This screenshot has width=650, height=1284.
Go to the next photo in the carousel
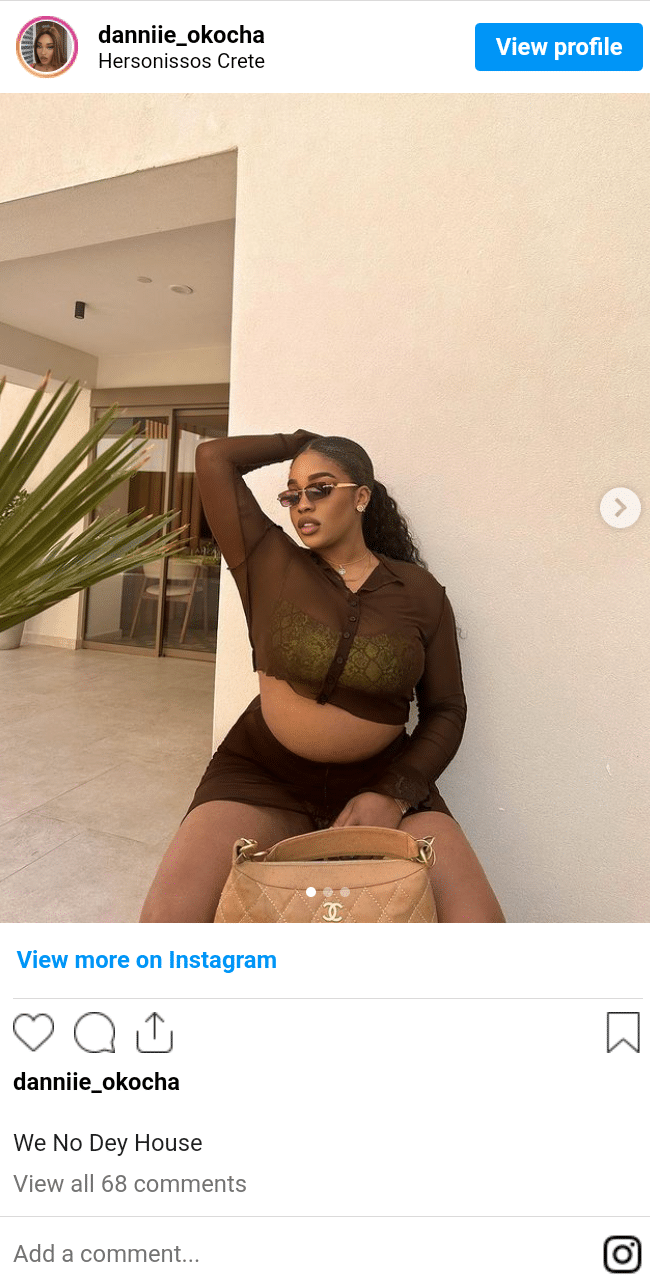[x=620, y=508]
